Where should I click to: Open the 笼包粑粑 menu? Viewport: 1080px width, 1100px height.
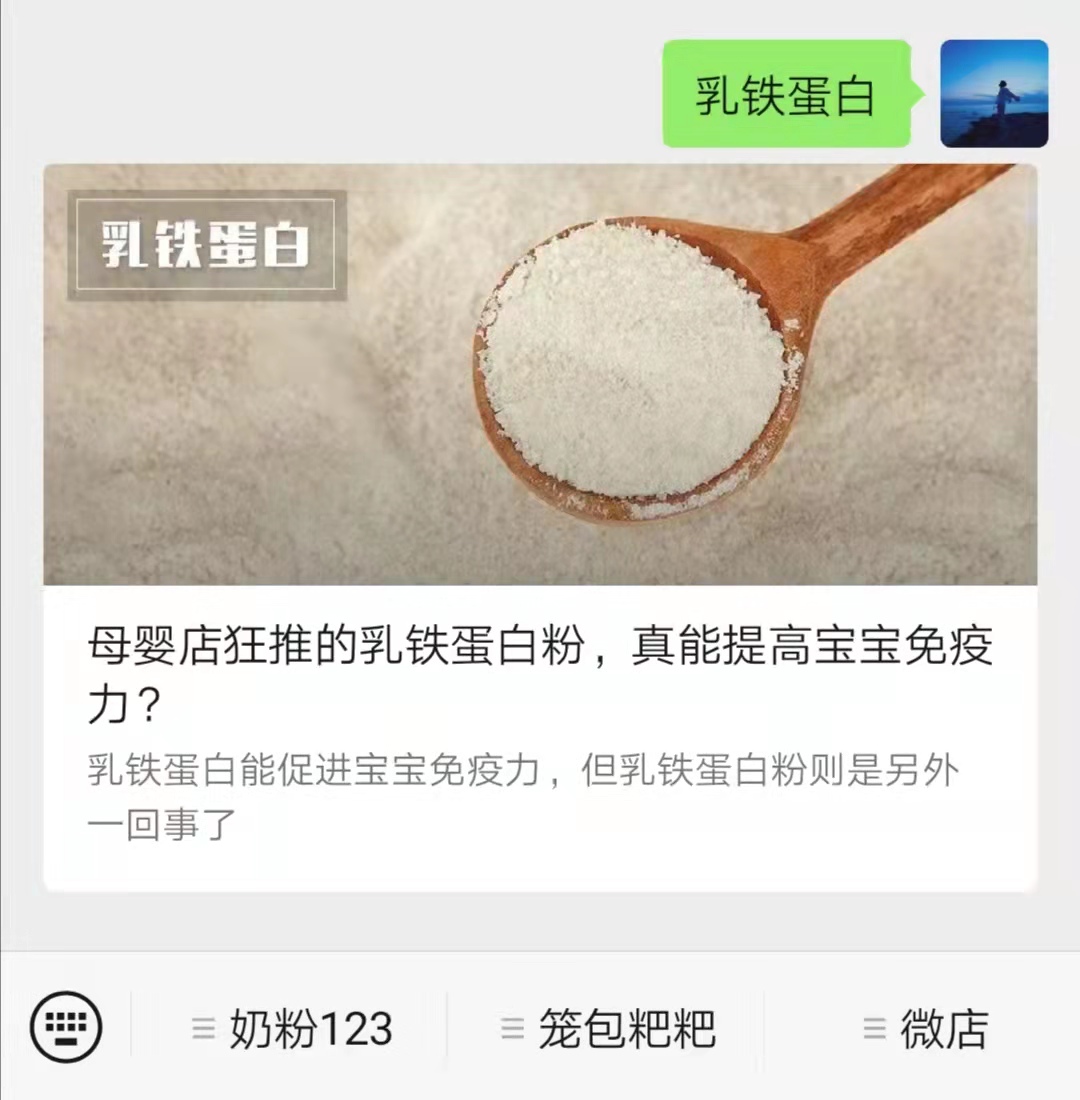tap(607, 1028)
